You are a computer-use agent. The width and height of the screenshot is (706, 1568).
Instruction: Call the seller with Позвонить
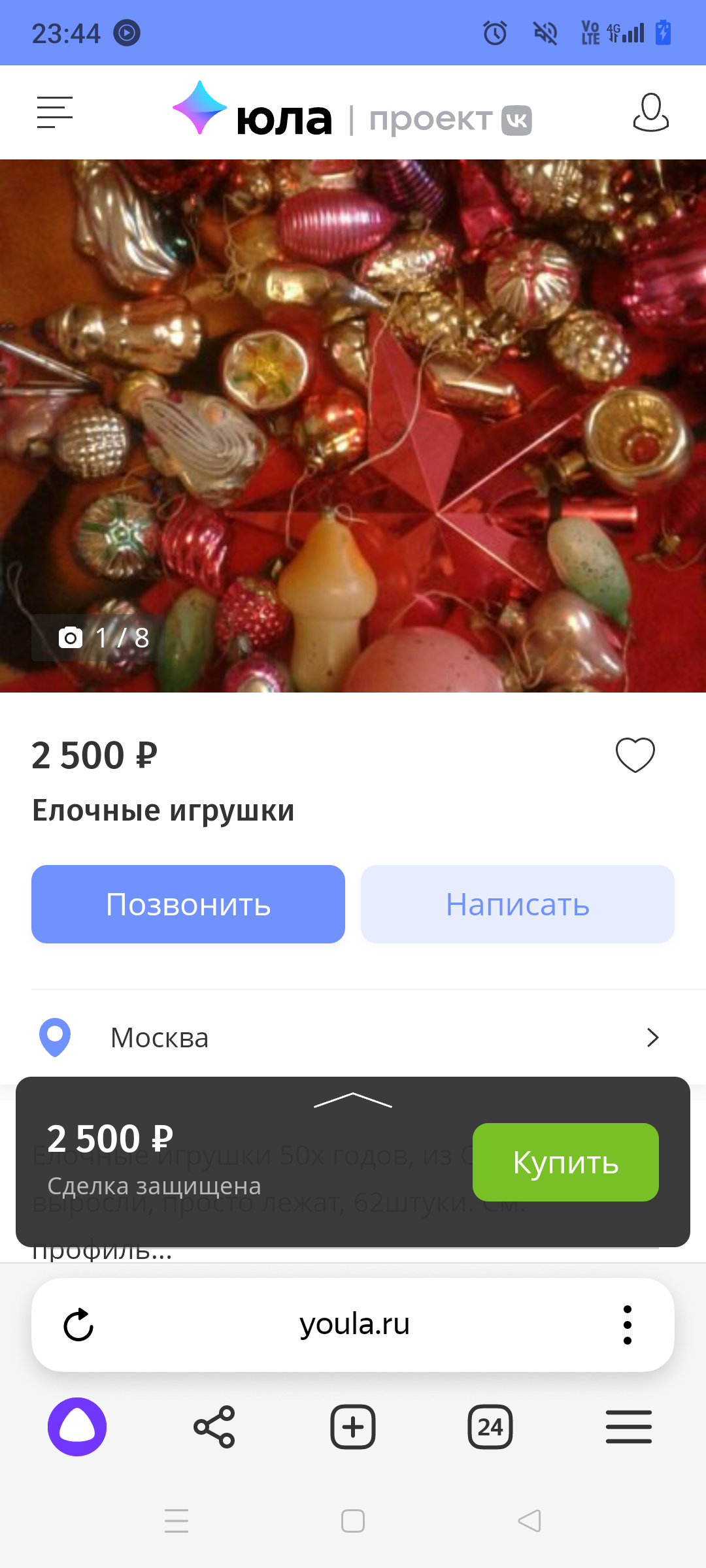coord(188,904)
